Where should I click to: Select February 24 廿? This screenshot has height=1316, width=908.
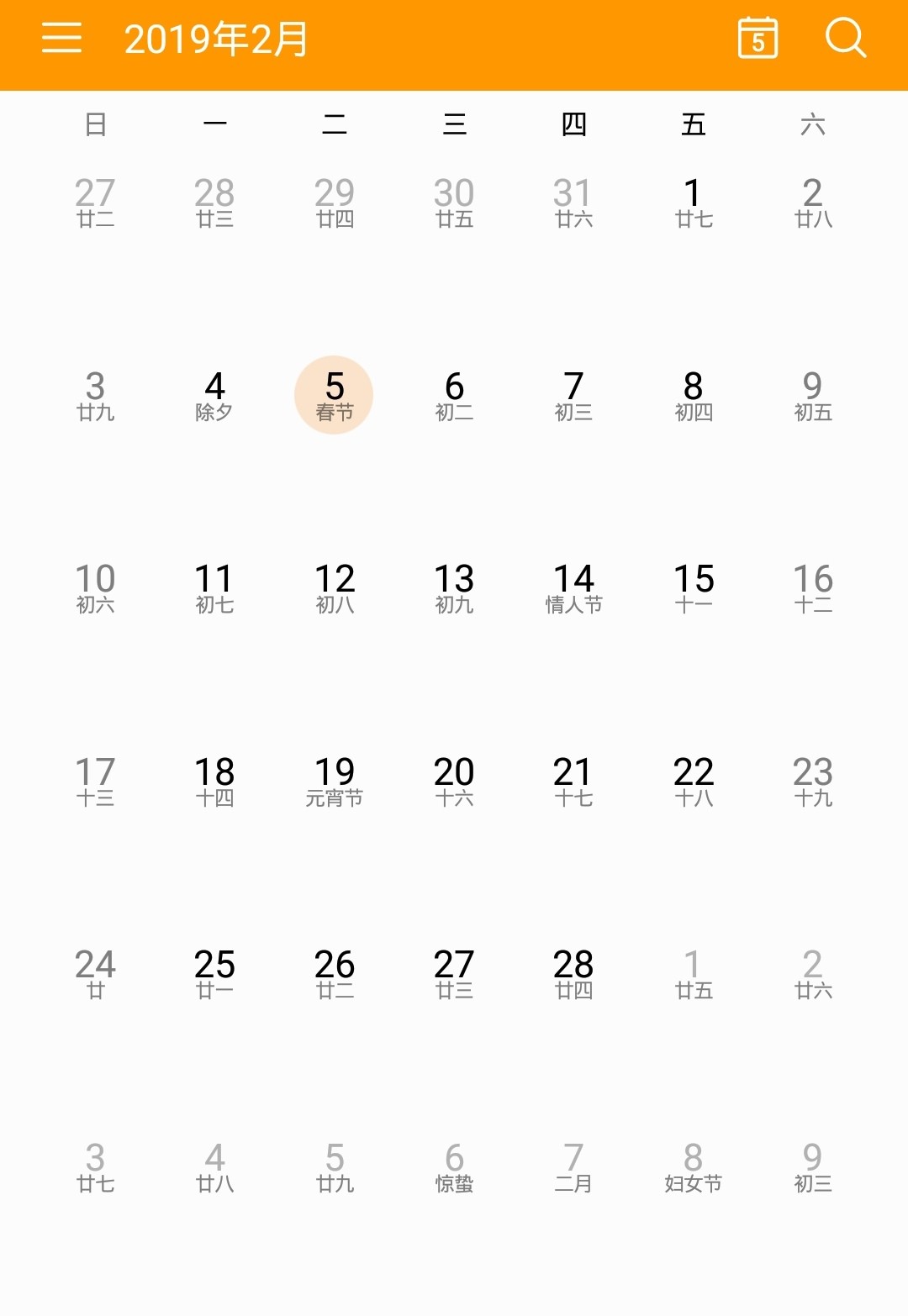[95, 973]
